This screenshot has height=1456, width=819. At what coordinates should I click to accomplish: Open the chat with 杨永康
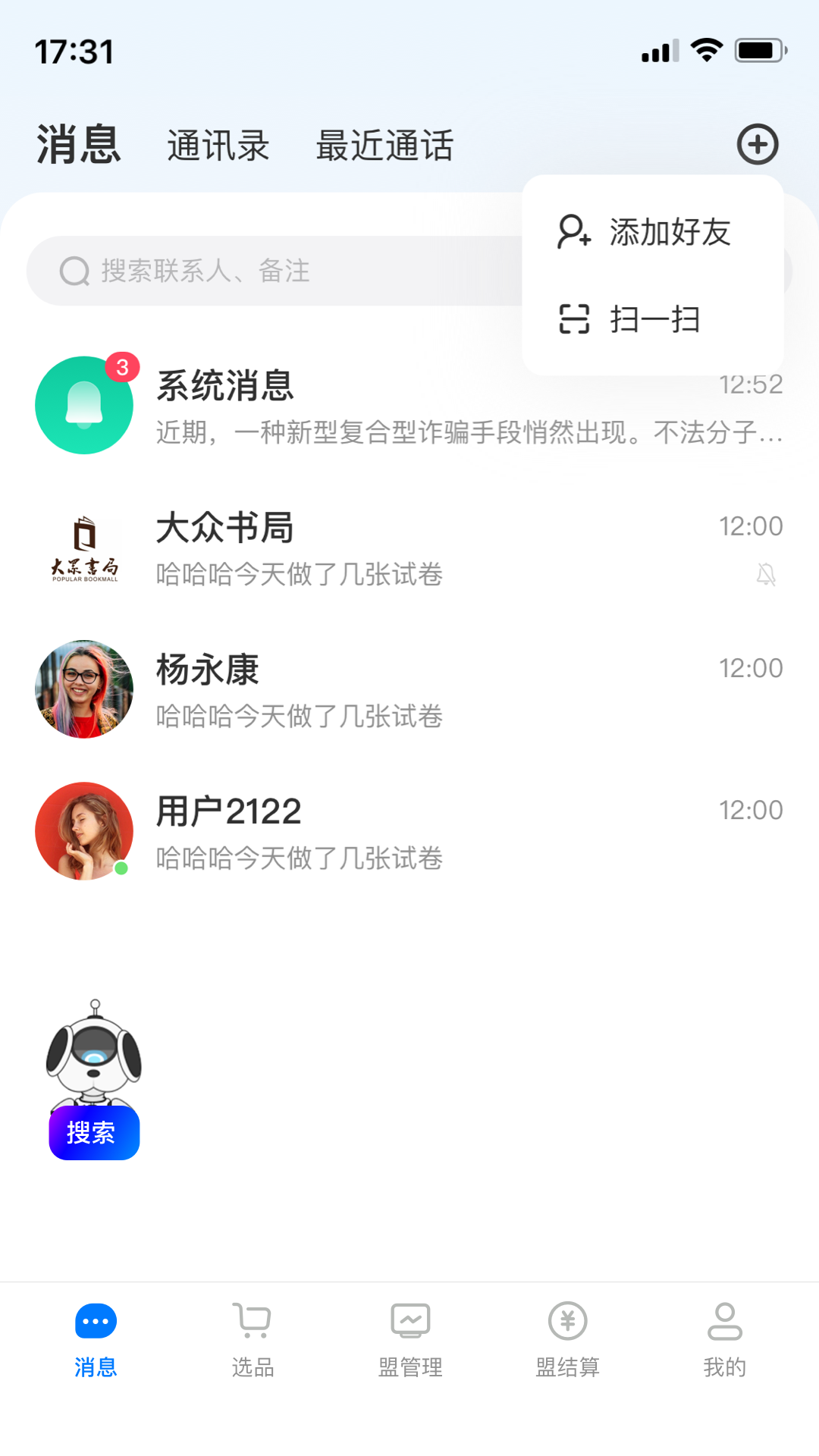click(303, 689)
